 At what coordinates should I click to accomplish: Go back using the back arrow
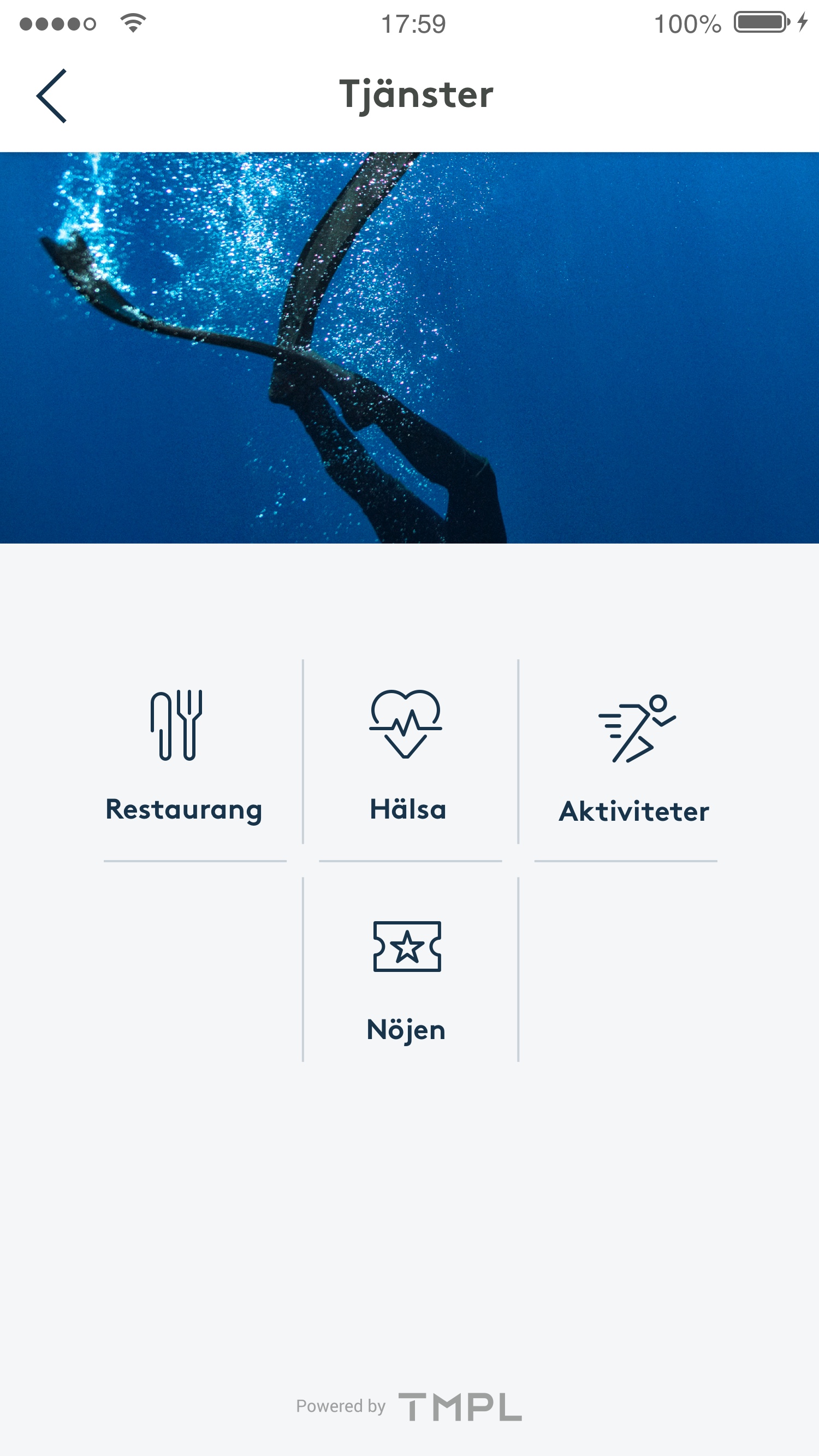(51, 96)
